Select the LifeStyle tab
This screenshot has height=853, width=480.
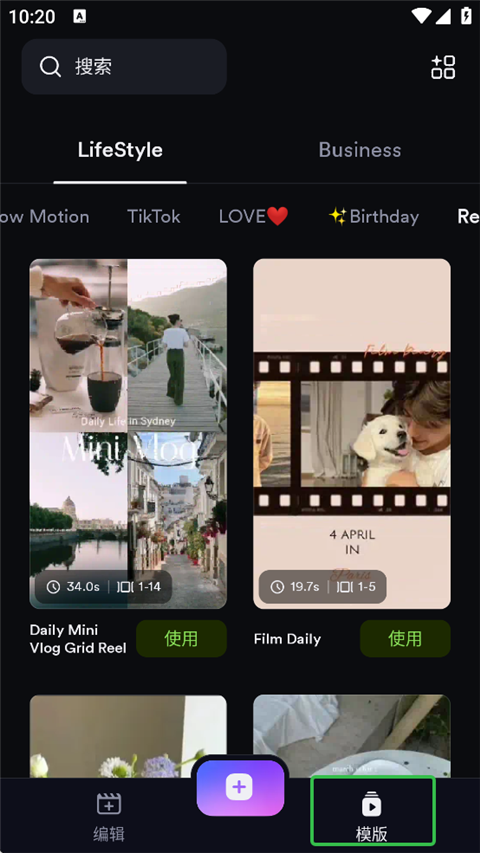[120, 150]
